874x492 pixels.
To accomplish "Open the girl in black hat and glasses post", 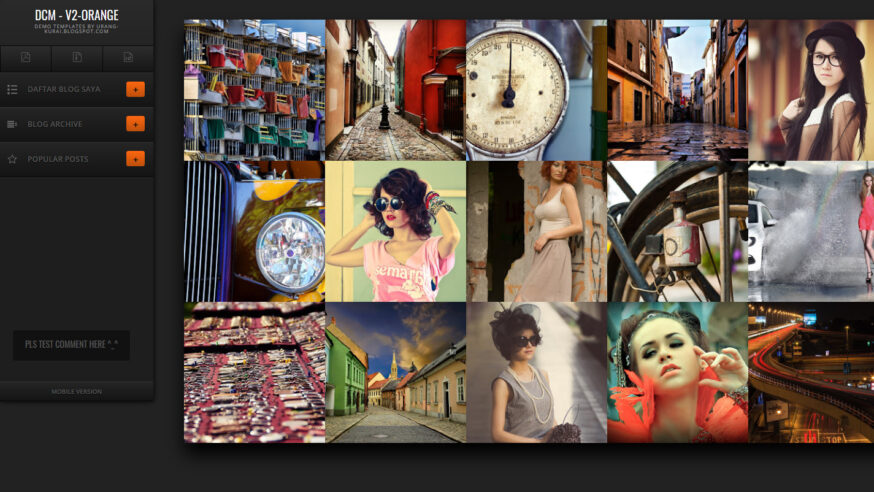I will pos(811,90).
